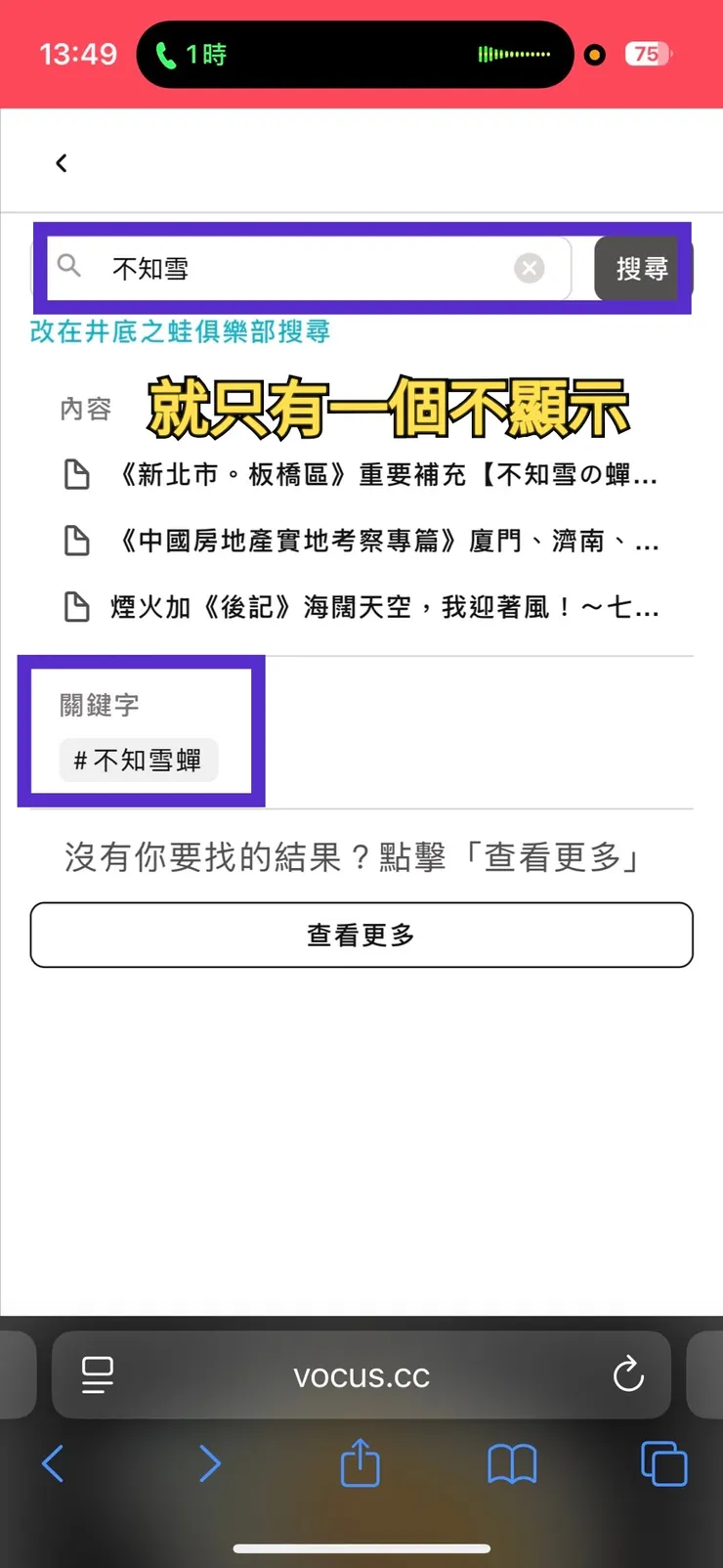Tap Safari's back navigation arrow

53,1463
